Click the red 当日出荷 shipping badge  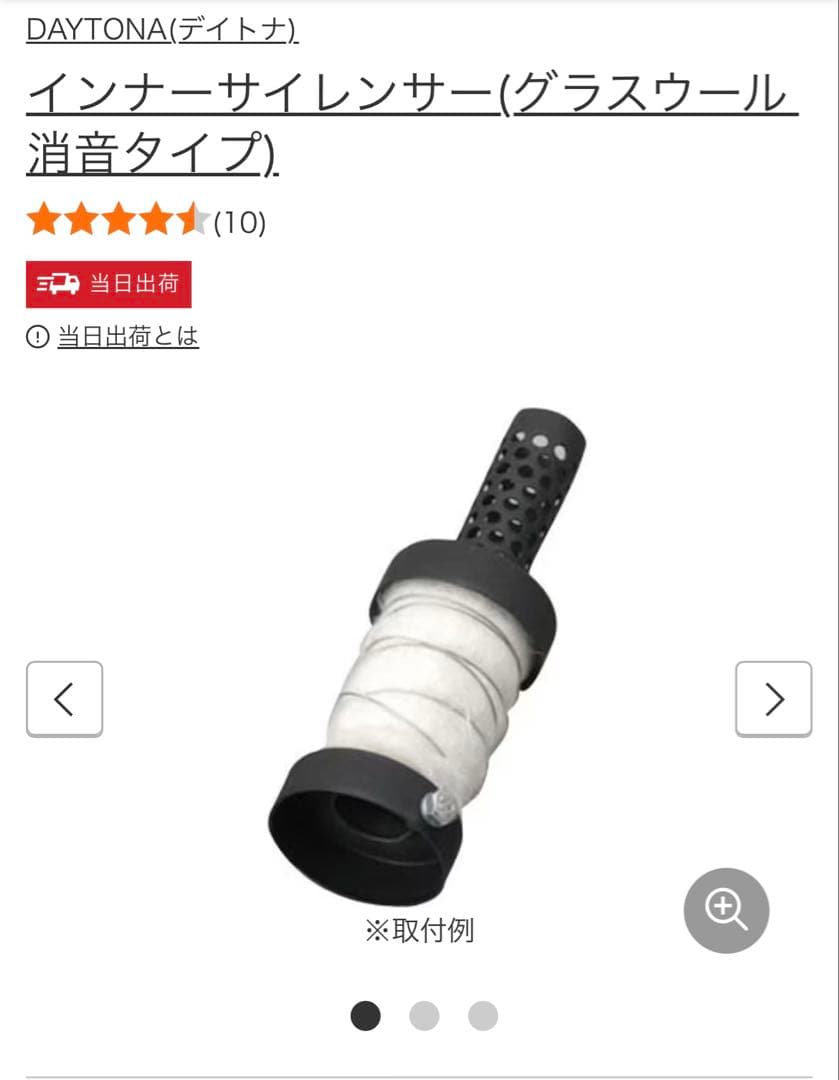pyautogui.click(x=111, y=283)
